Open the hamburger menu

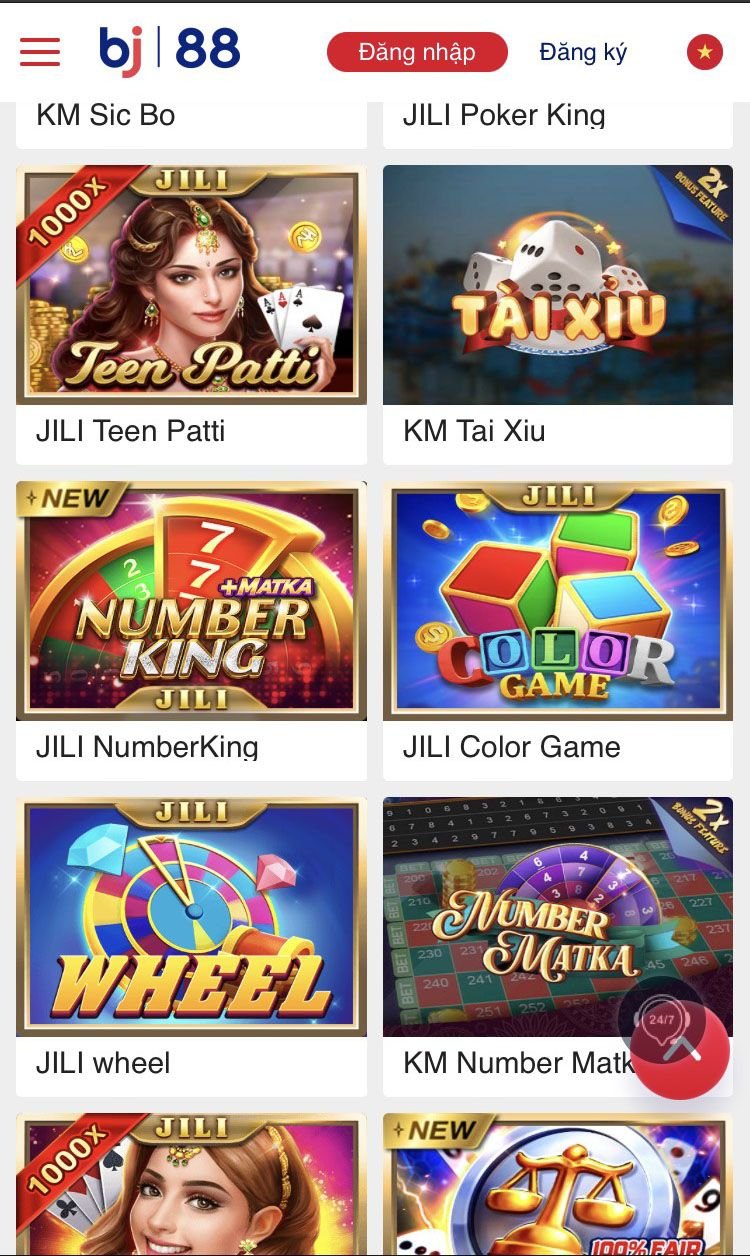(40, 51)
